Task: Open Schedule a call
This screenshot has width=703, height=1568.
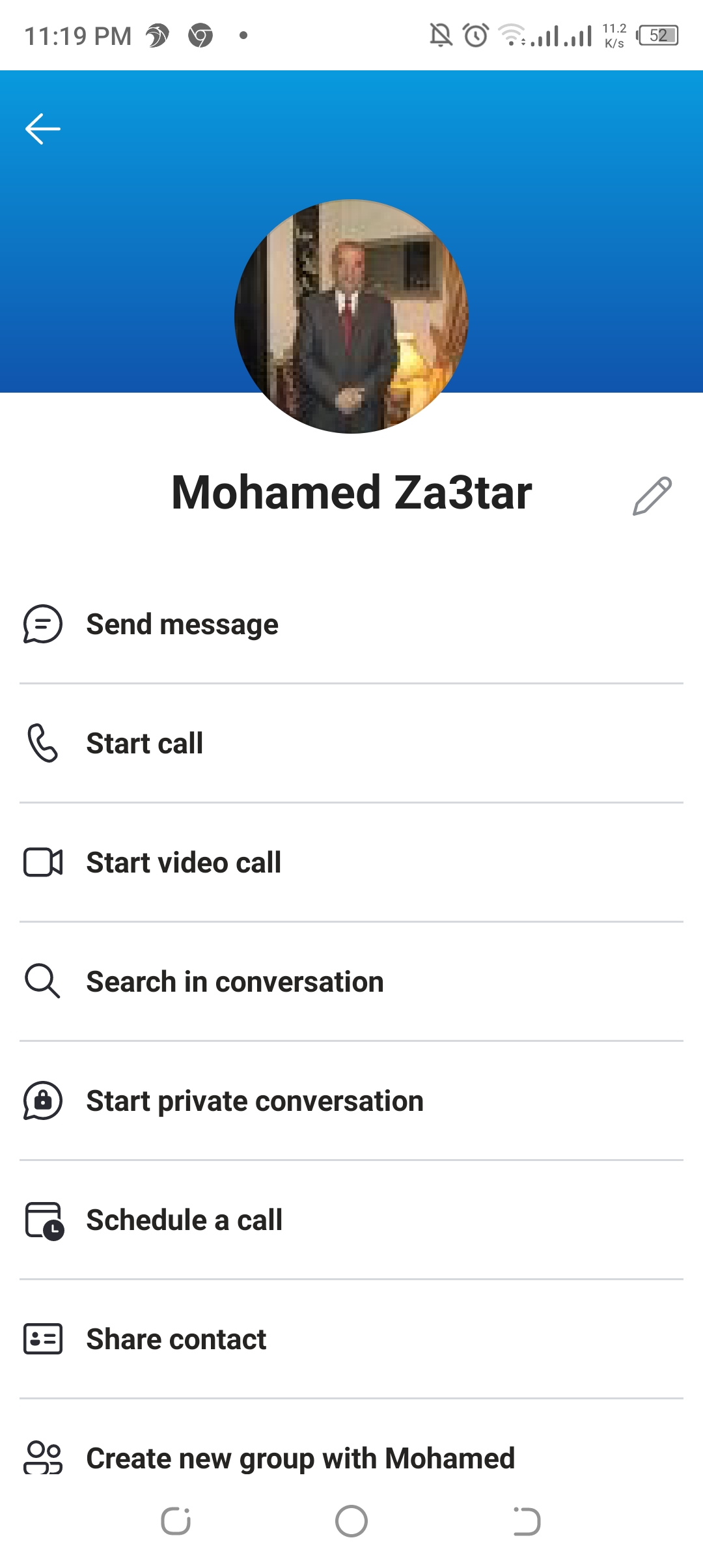Action: [x=351, y=1220]
